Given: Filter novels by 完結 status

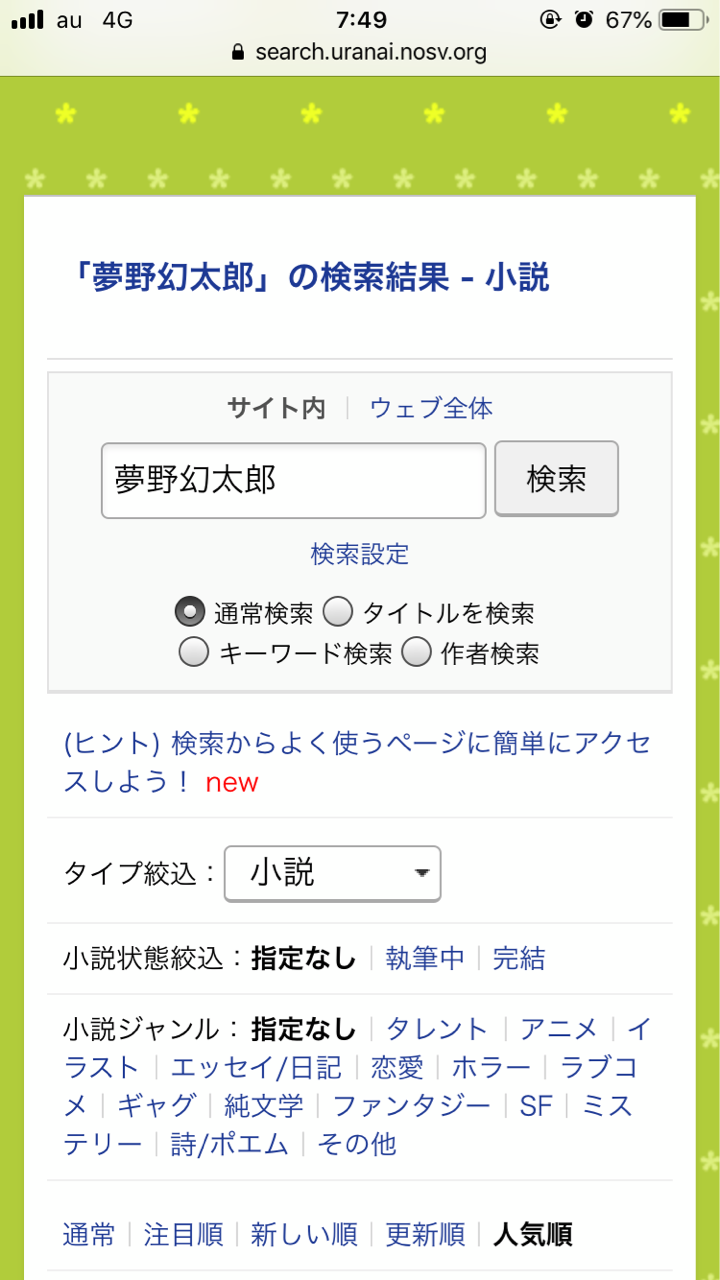Looking at the screenshot, I should [519, 958].
